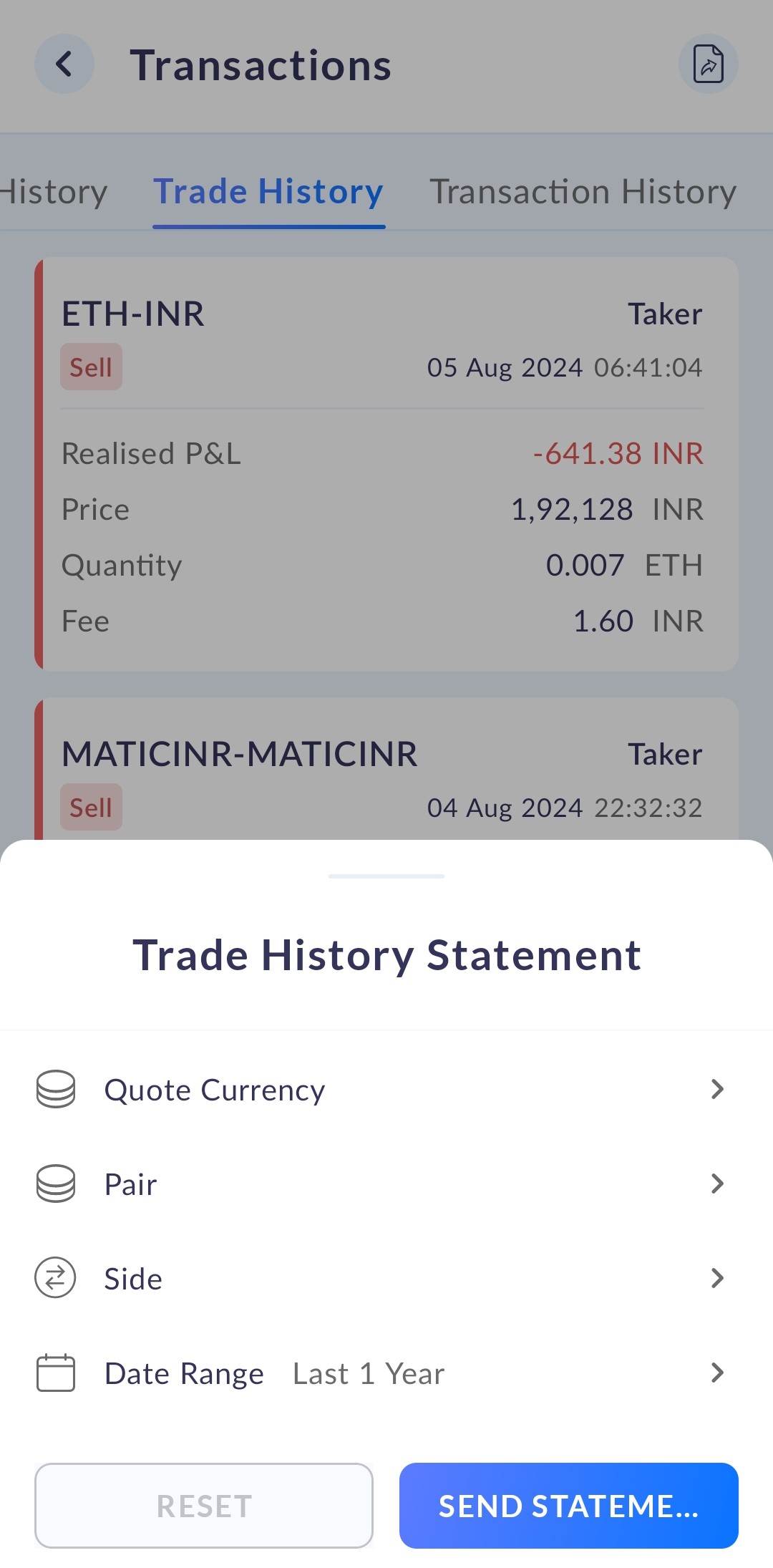773x1568 pixels.
Task: Change the Date Range setting
Action: pyautogui.click(x=386, y=1373)
